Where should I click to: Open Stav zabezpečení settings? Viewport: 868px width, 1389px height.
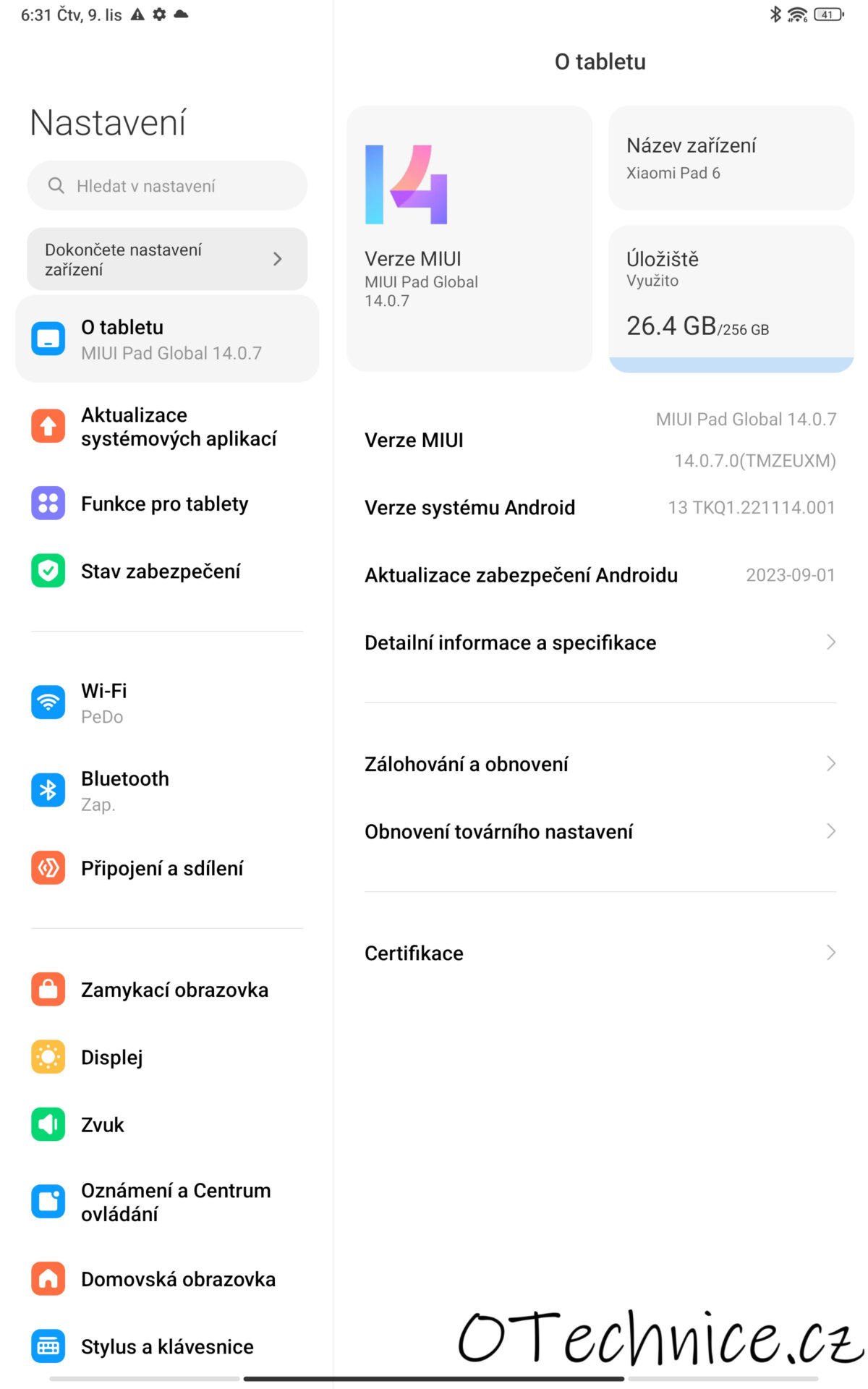(x=161, y=572)
